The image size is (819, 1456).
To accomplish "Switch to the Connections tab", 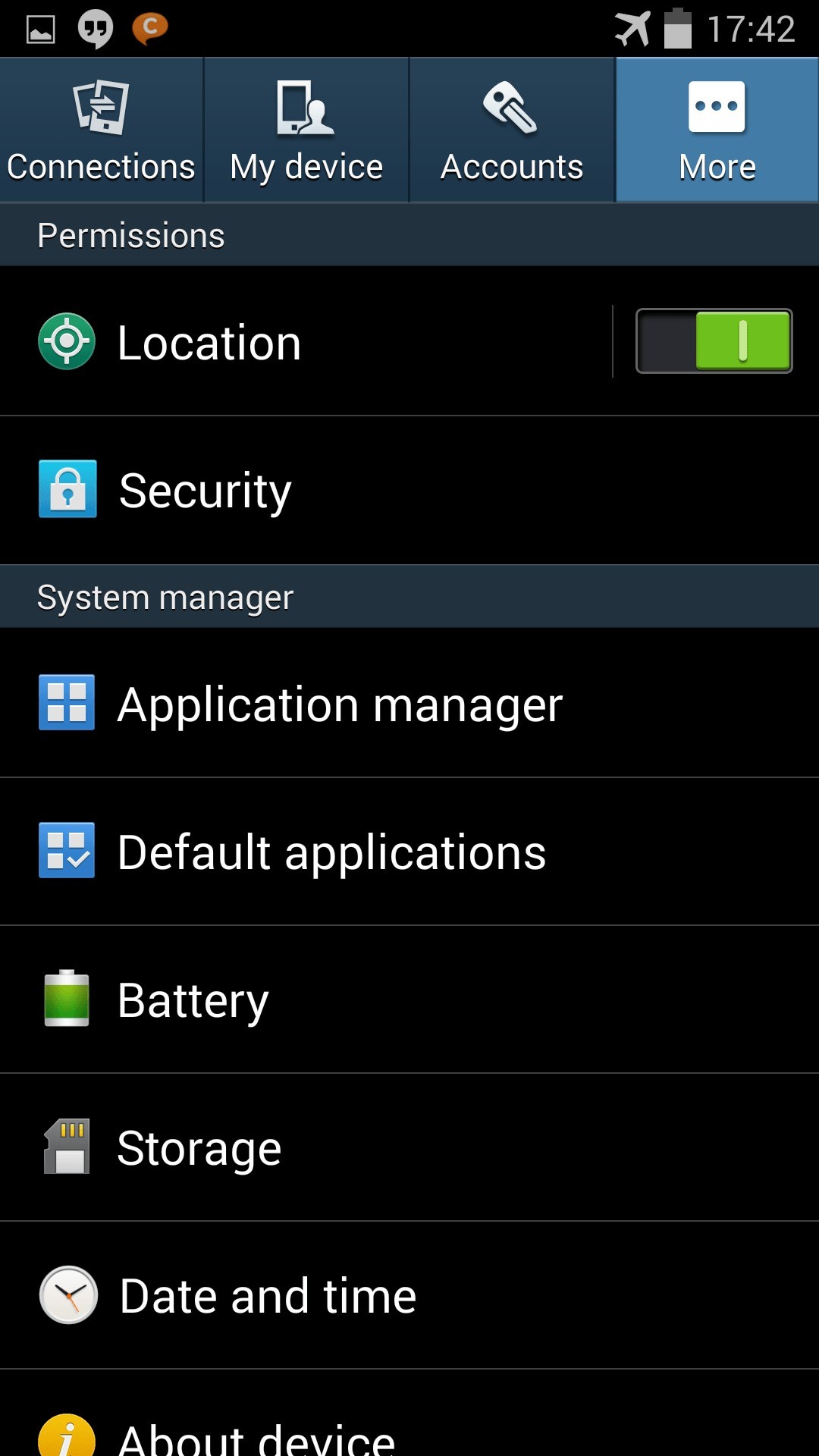I will (102, 130).
